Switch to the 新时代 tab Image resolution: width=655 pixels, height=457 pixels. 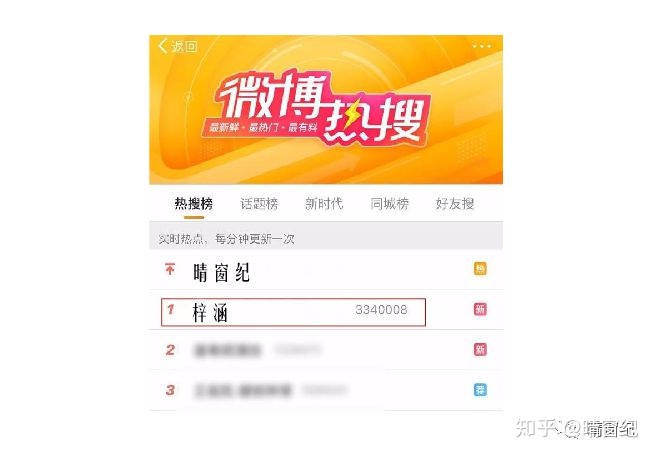[x=324, y=204]
